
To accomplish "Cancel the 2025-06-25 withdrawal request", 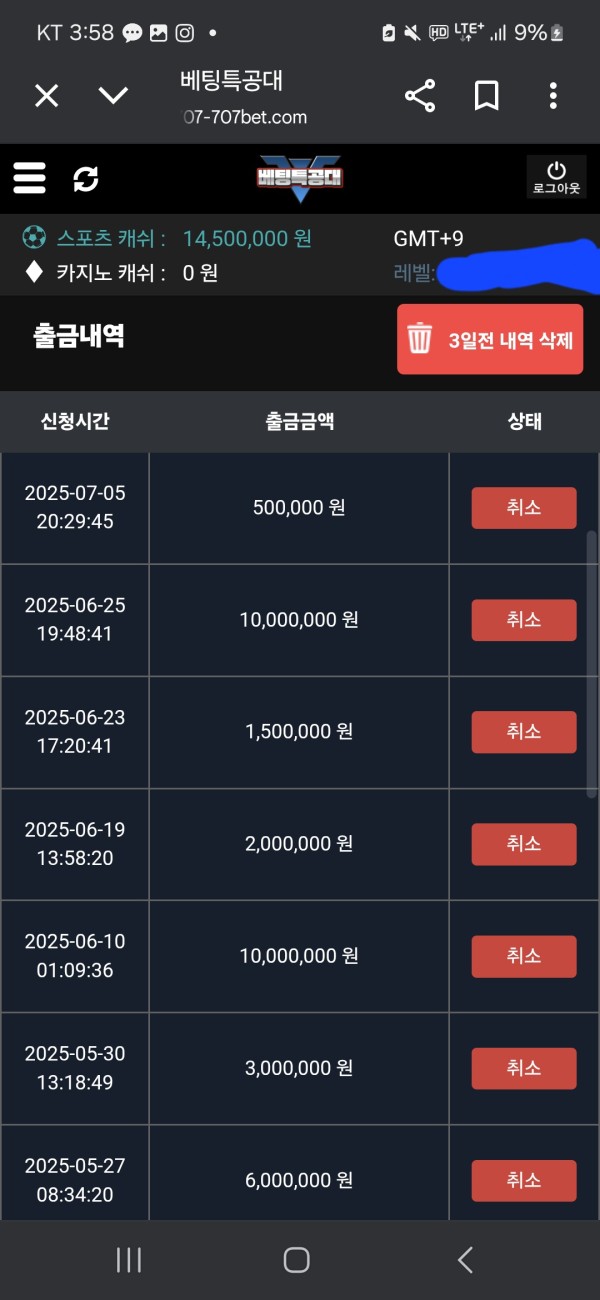I will (524, 620).
